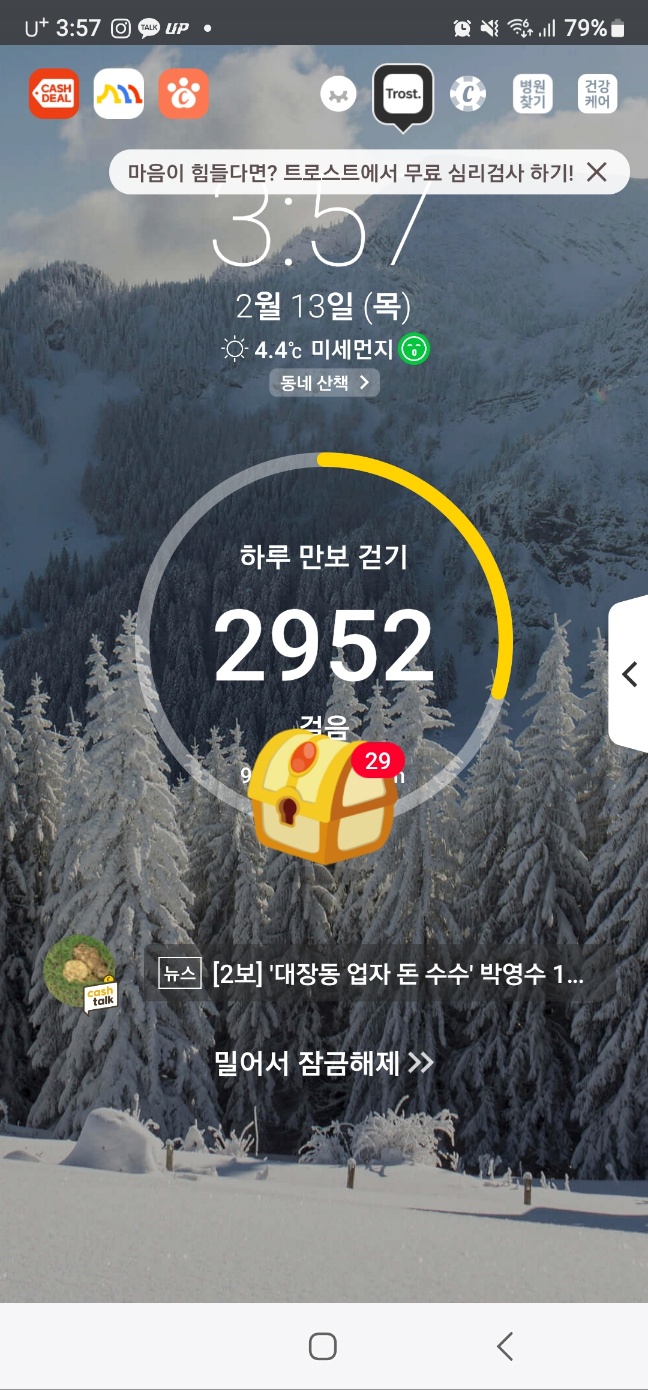The height and width of the screenshot is (1390, 648).
Task: Expand the side panel arrow handle
Action: coord(629,674)
